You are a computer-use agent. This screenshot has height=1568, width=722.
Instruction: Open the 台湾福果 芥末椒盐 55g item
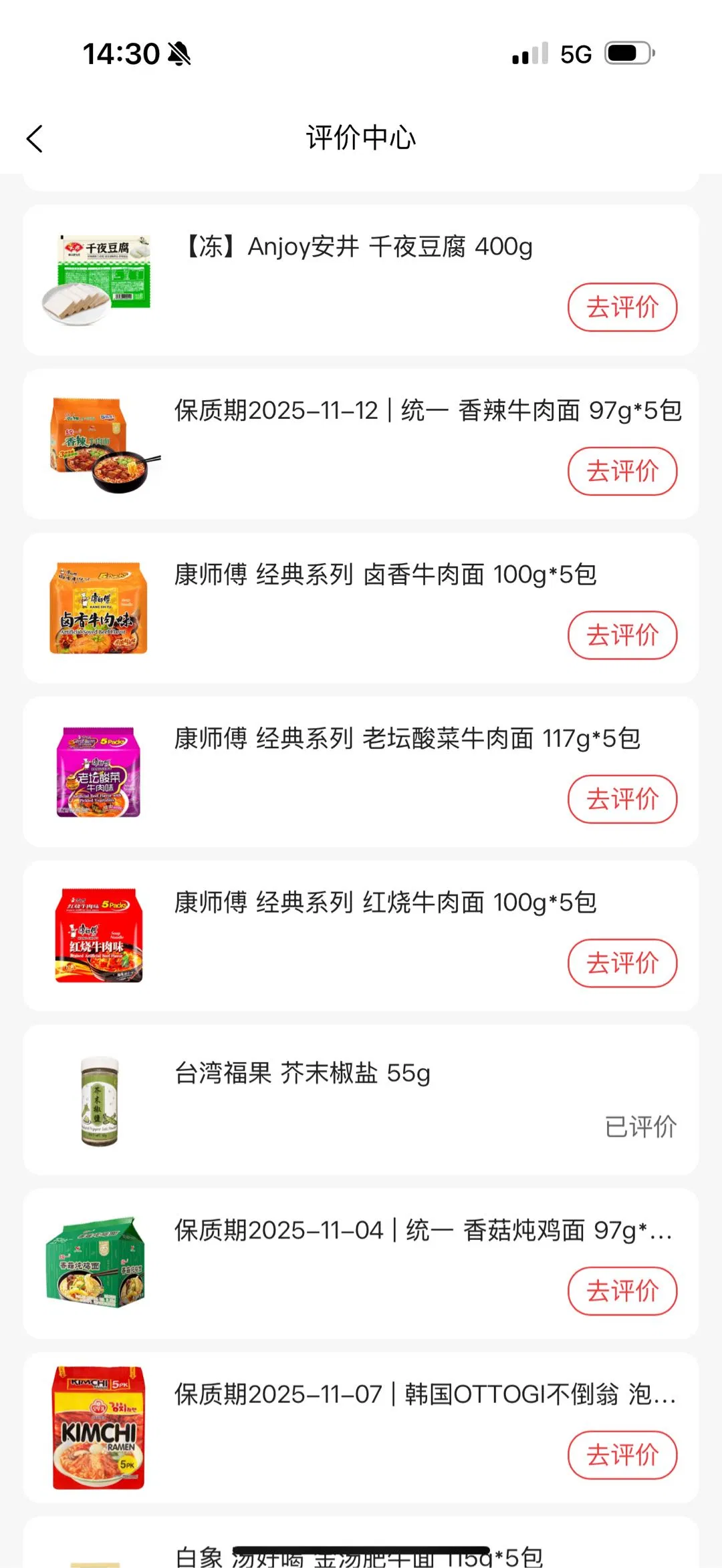[302, 1074]
